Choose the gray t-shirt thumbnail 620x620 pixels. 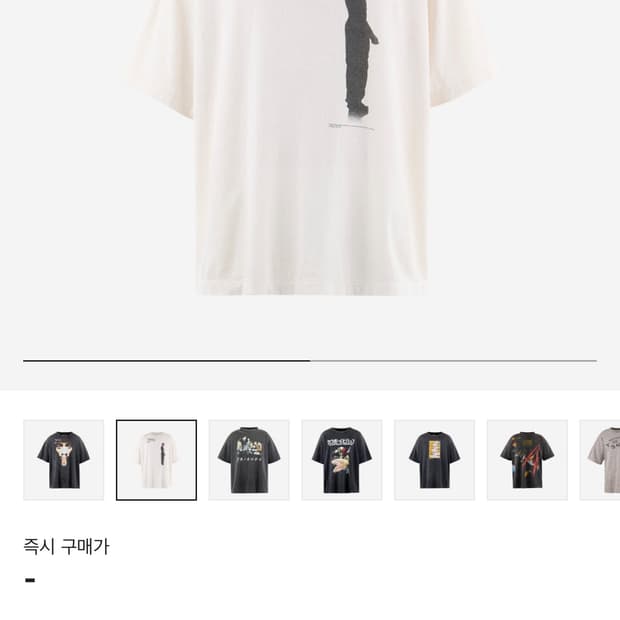[x=603, y=460]
